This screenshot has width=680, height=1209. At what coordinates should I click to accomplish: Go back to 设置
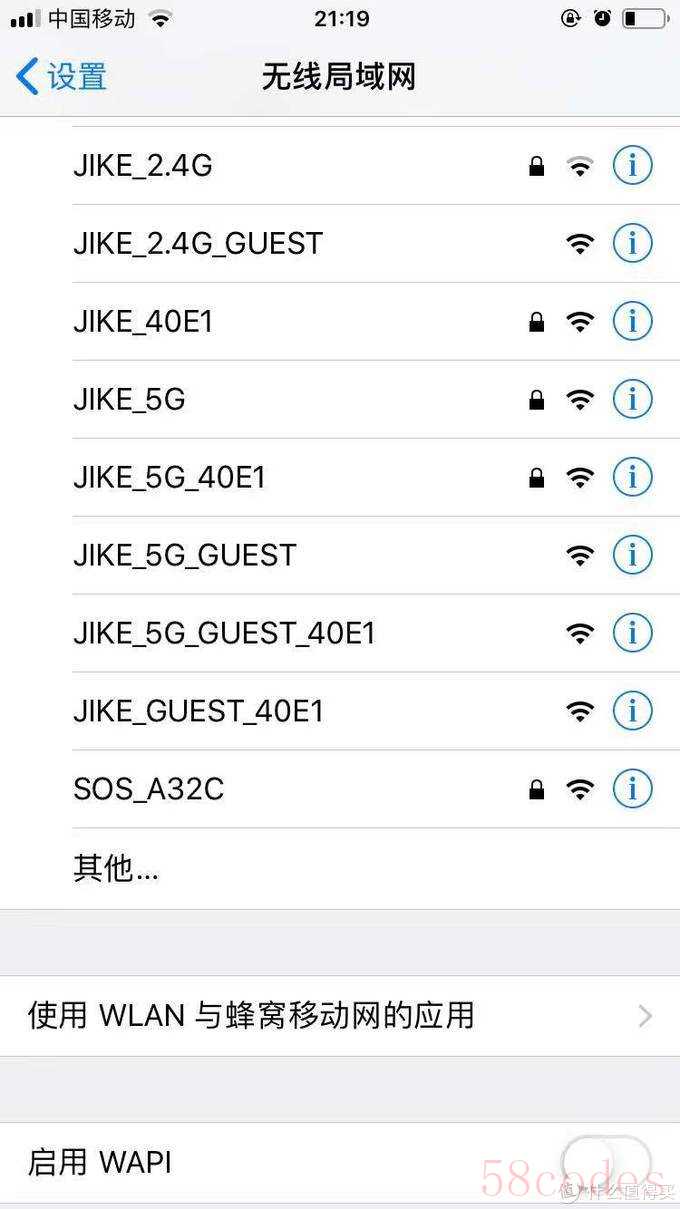click(x=62, y=77)
